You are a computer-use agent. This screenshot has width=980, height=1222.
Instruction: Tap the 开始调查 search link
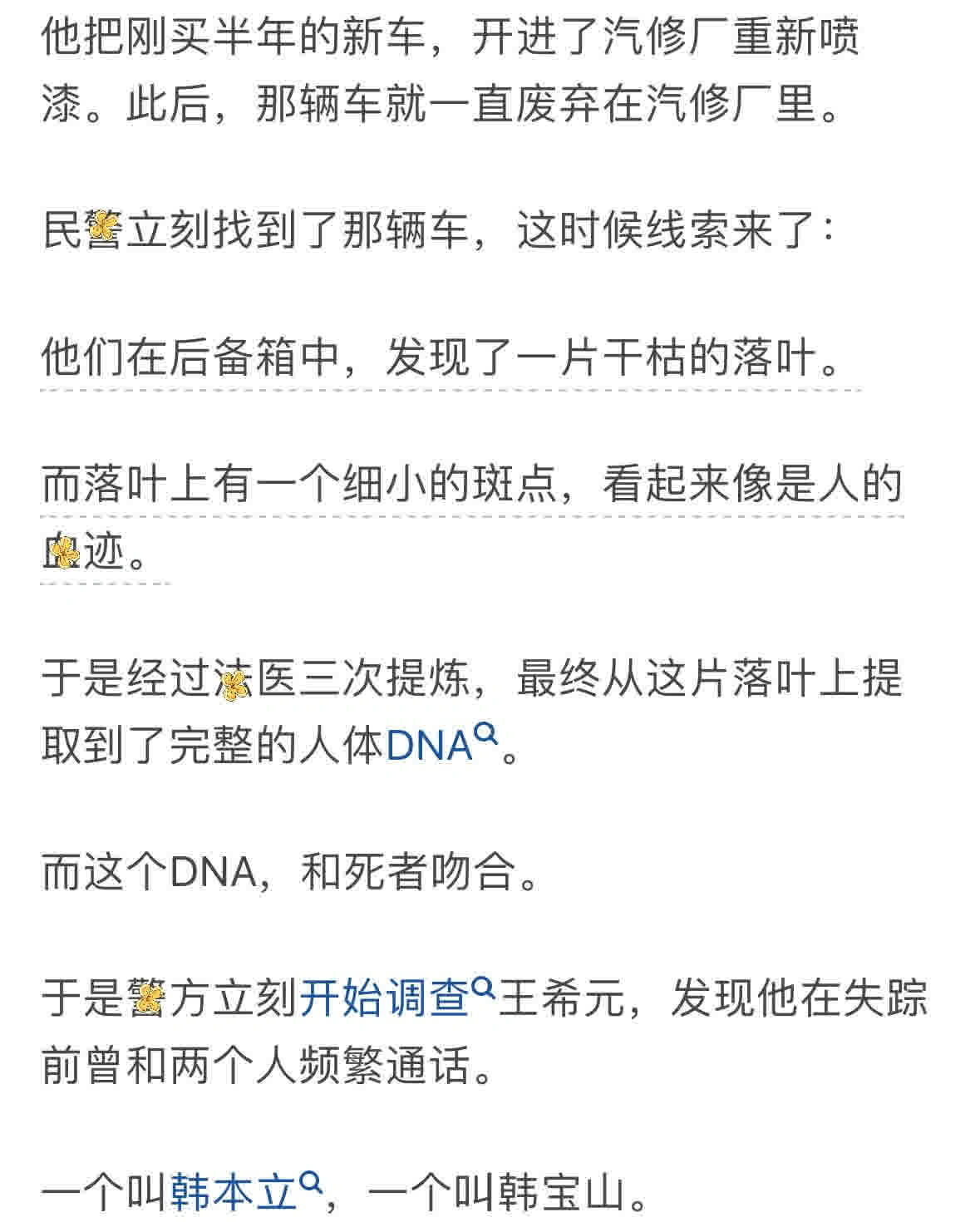(x=386, y=998)
